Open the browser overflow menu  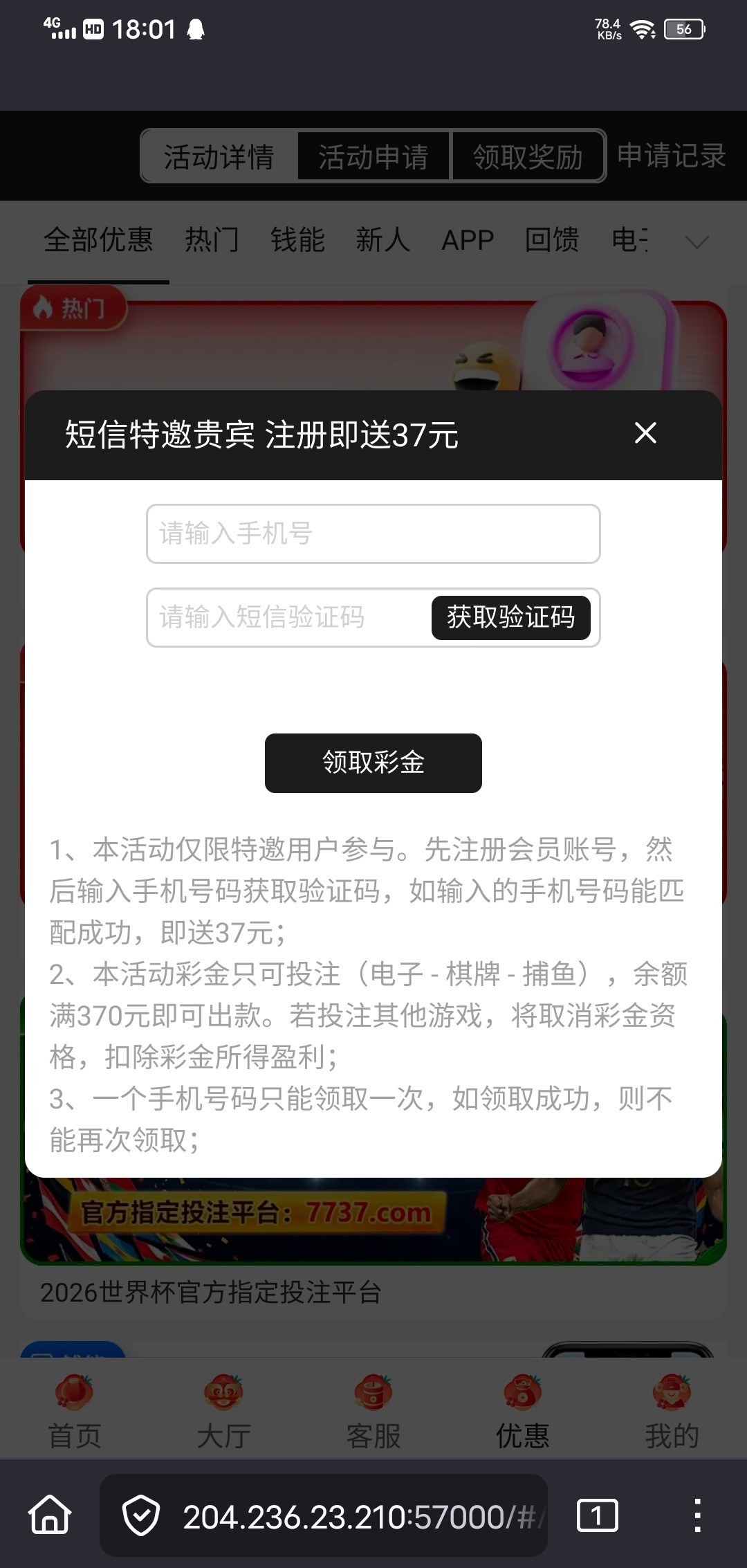(x=697, y=1516)
